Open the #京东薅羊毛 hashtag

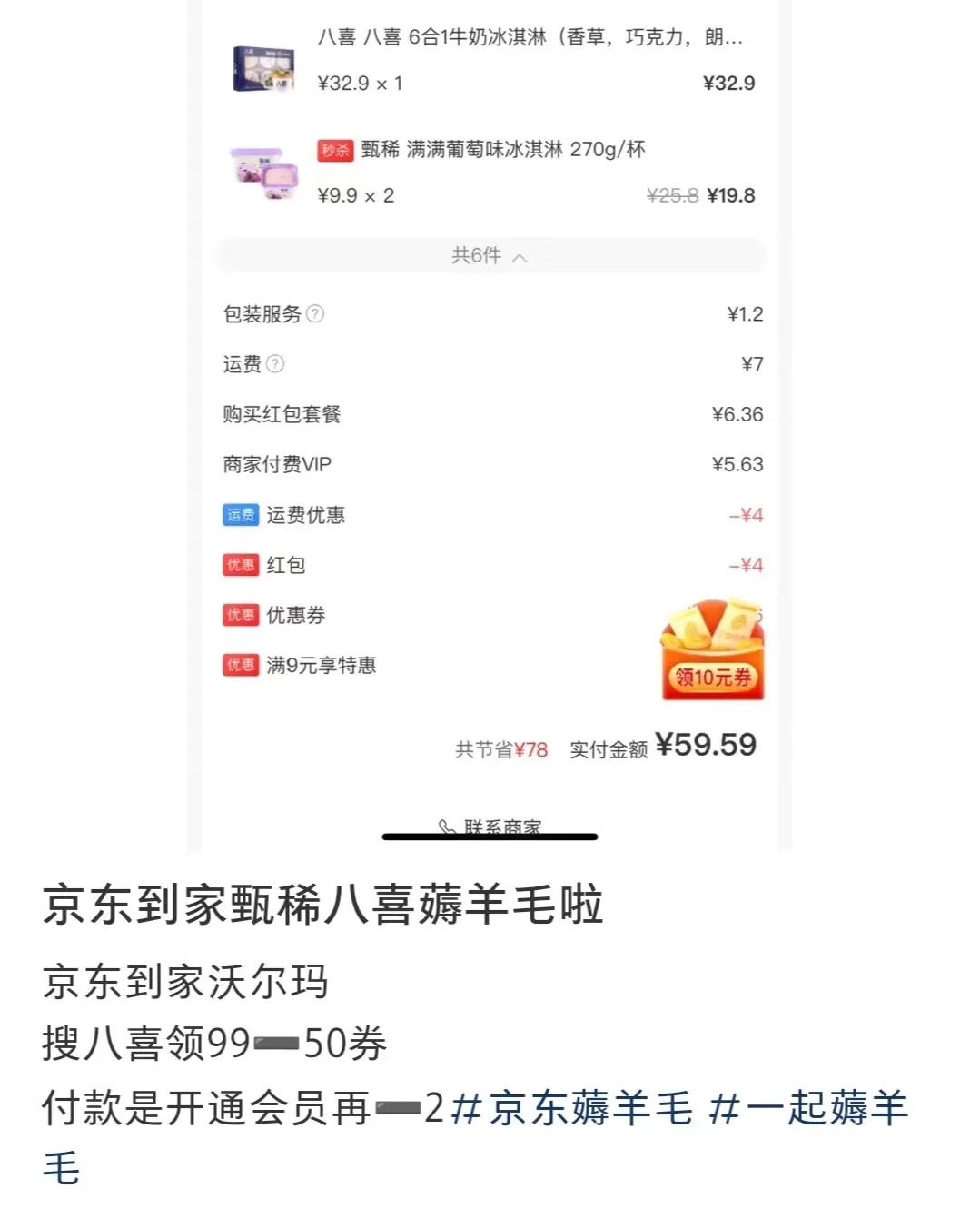(x=572, y=1109)
